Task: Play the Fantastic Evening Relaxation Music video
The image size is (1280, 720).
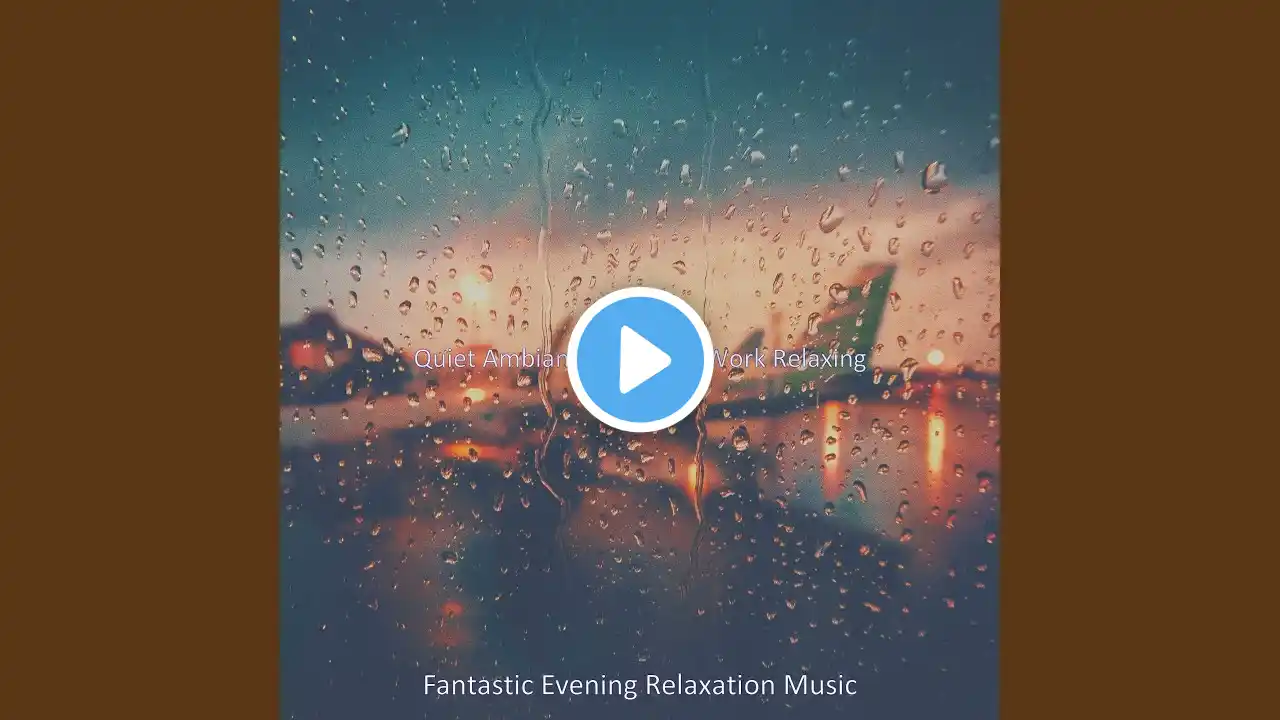Action: (640, 360)
